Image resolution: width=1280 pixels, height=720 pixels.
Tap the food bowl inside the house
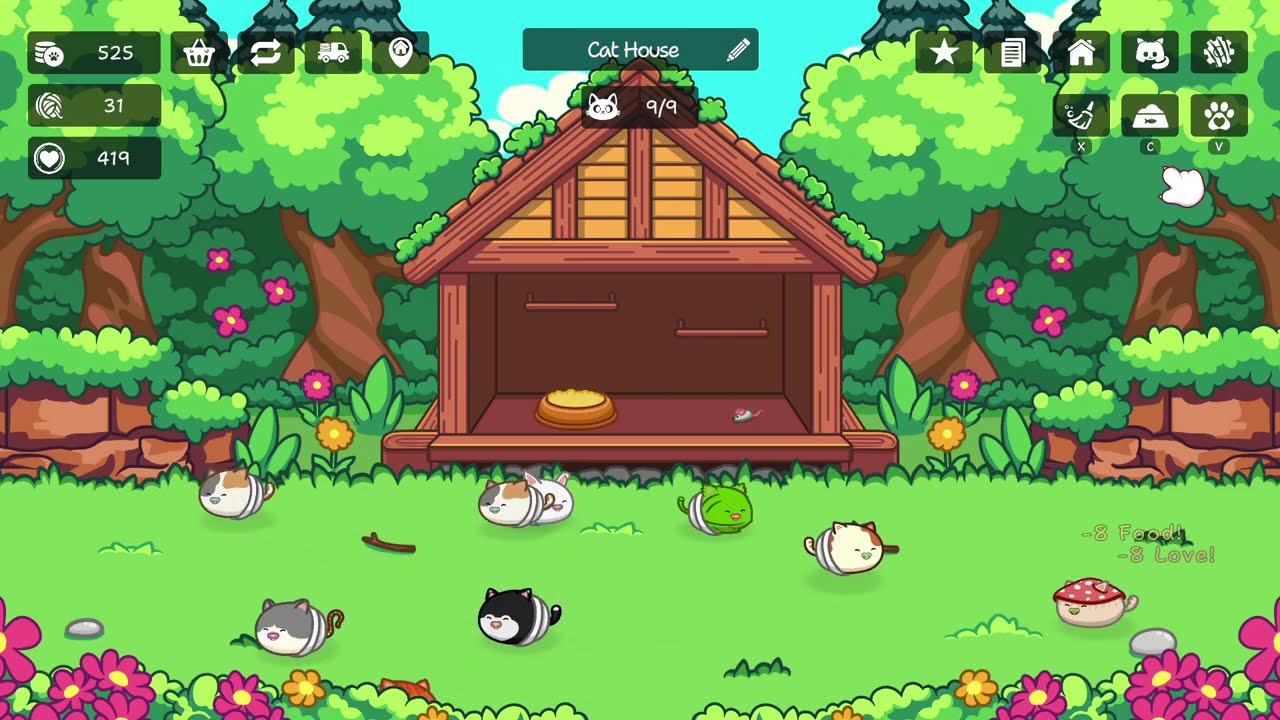coord(575,406)
